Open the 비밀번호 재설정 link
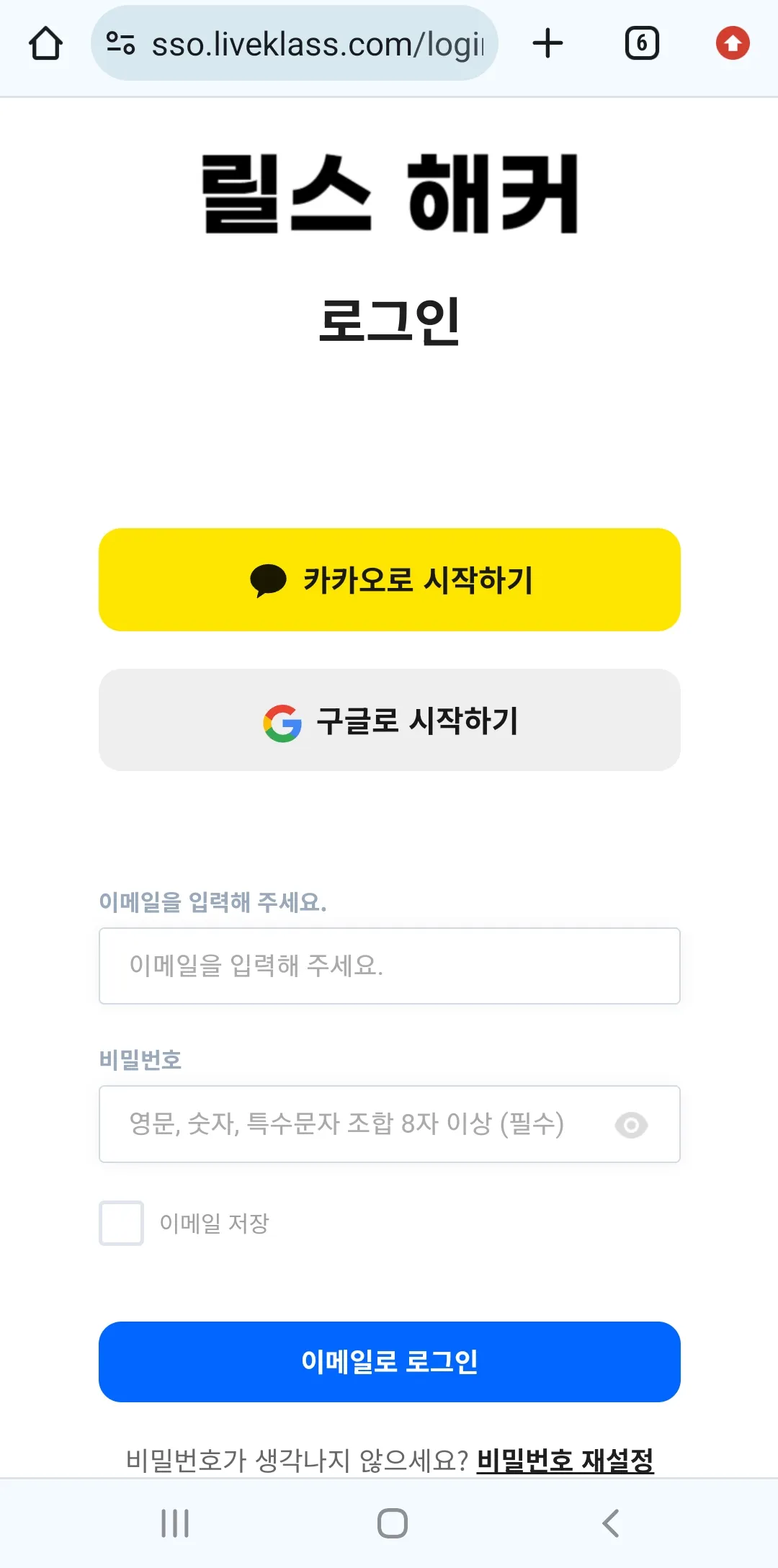 pos(565,1460)
